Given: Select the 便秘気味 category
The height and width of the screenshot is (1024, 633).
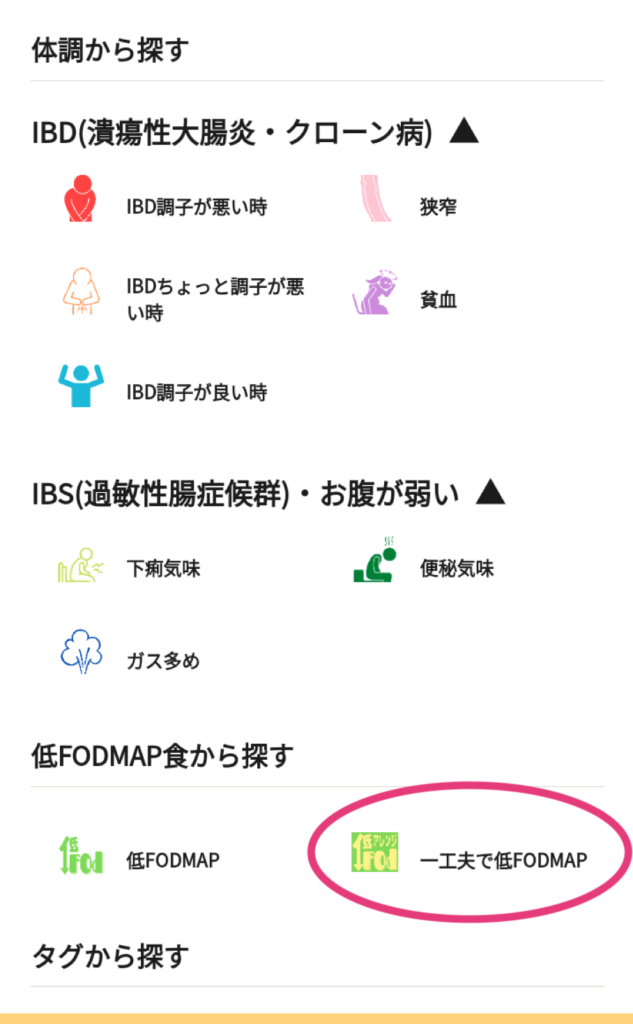Looking at the screenshot, I should click(456, 569).
